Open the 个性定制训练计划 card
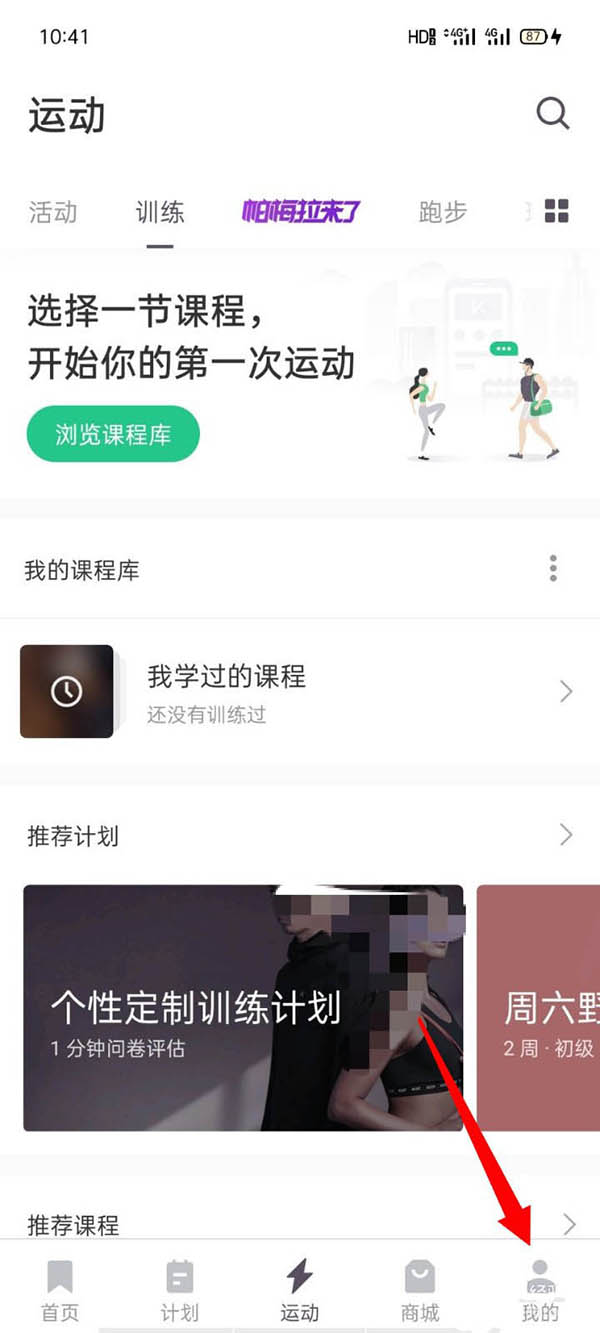Image resolution: width=600 pixels, height=1333 pixels. tap(243, 1008)
